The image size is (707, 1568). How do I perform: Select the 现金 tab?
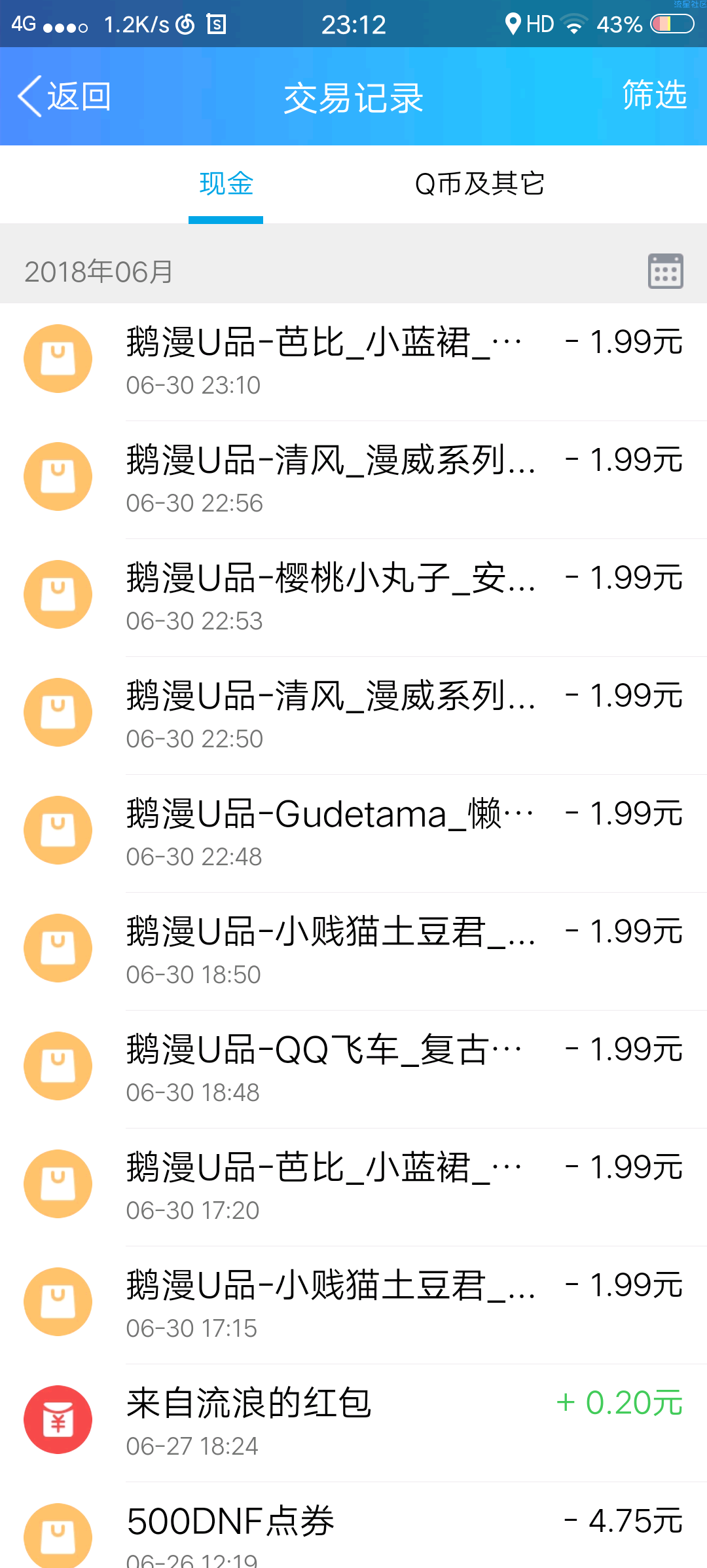(x=226, y=184)
